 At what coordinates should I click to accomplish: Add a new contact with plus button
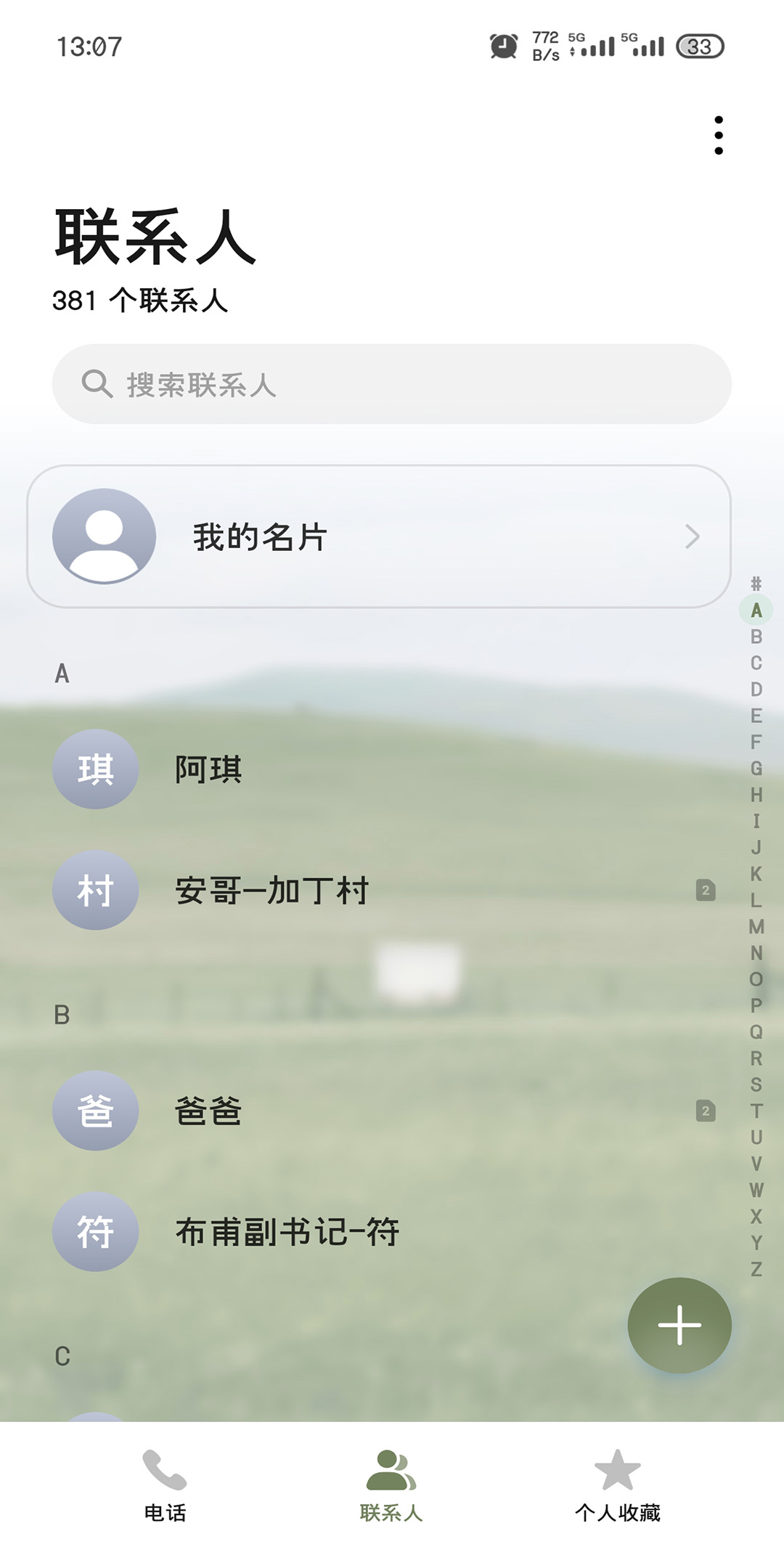tap(679, 1325)
